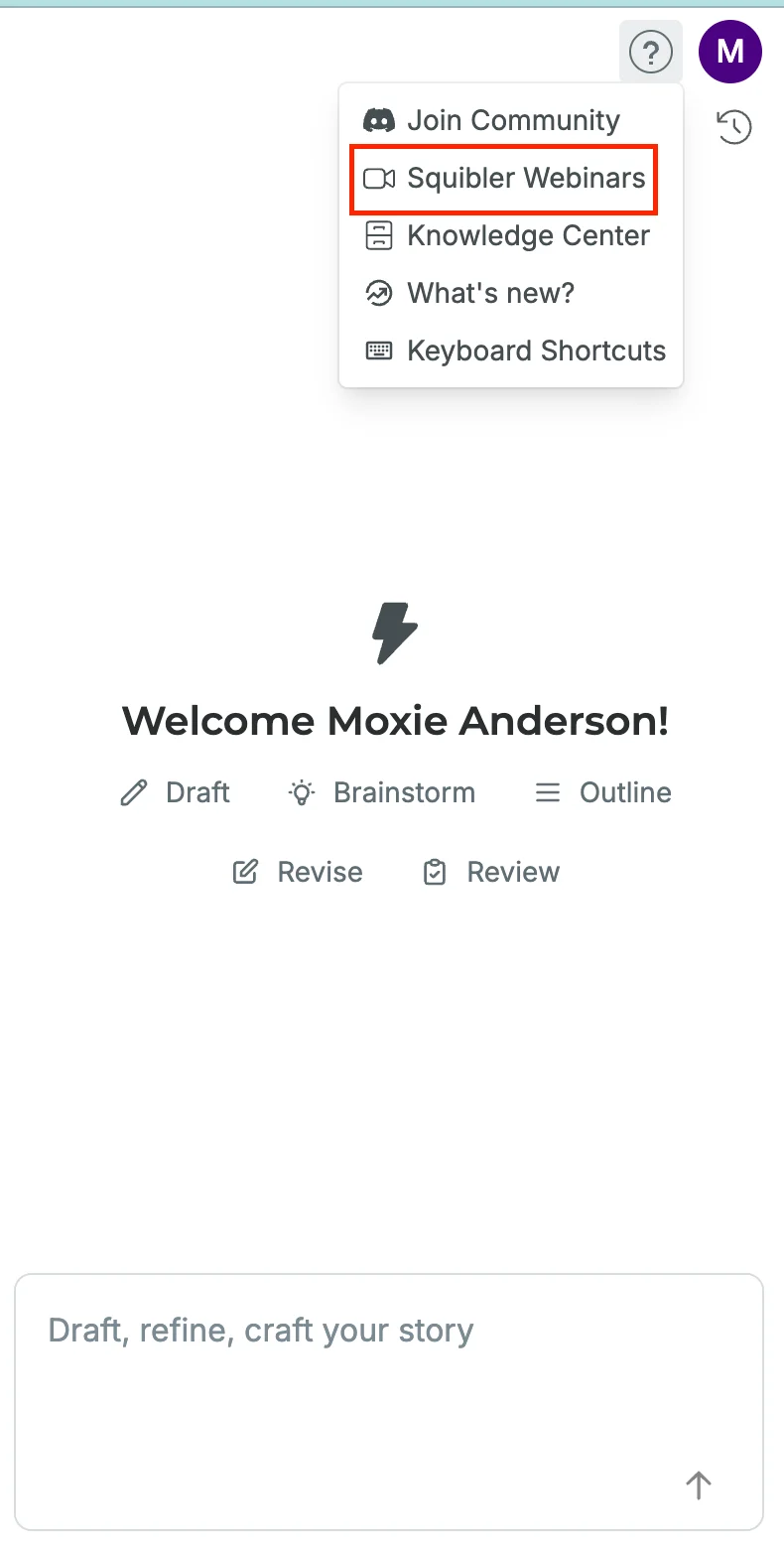Focus the story prompt text field
Image resolution: width=784 pixels, height=1549 pixels.
[x=389, y=1401]
